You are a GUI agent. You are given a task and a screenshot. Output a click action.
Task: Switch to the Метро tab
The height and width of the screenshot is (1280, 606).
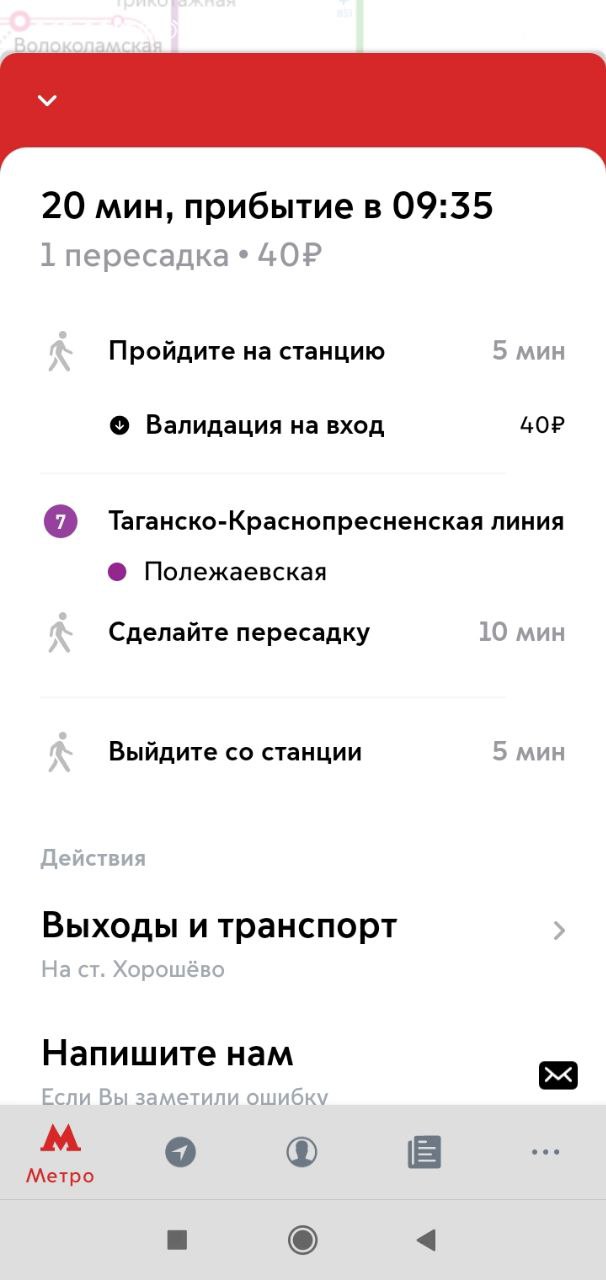click(60, 1153)
